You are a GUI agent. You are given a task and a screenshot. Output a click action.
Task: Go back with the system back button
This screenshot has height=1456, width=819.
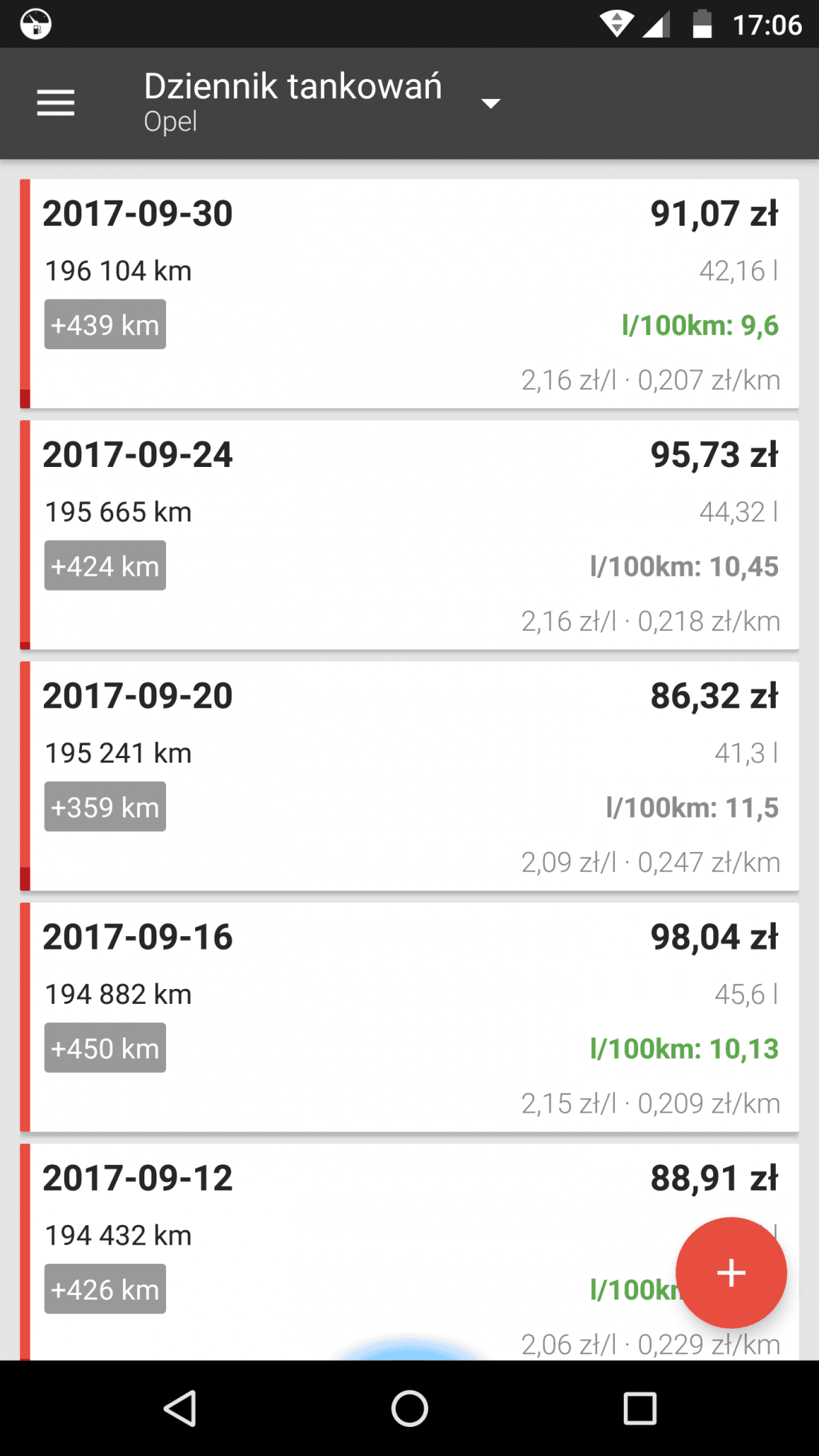point(179,1408)
